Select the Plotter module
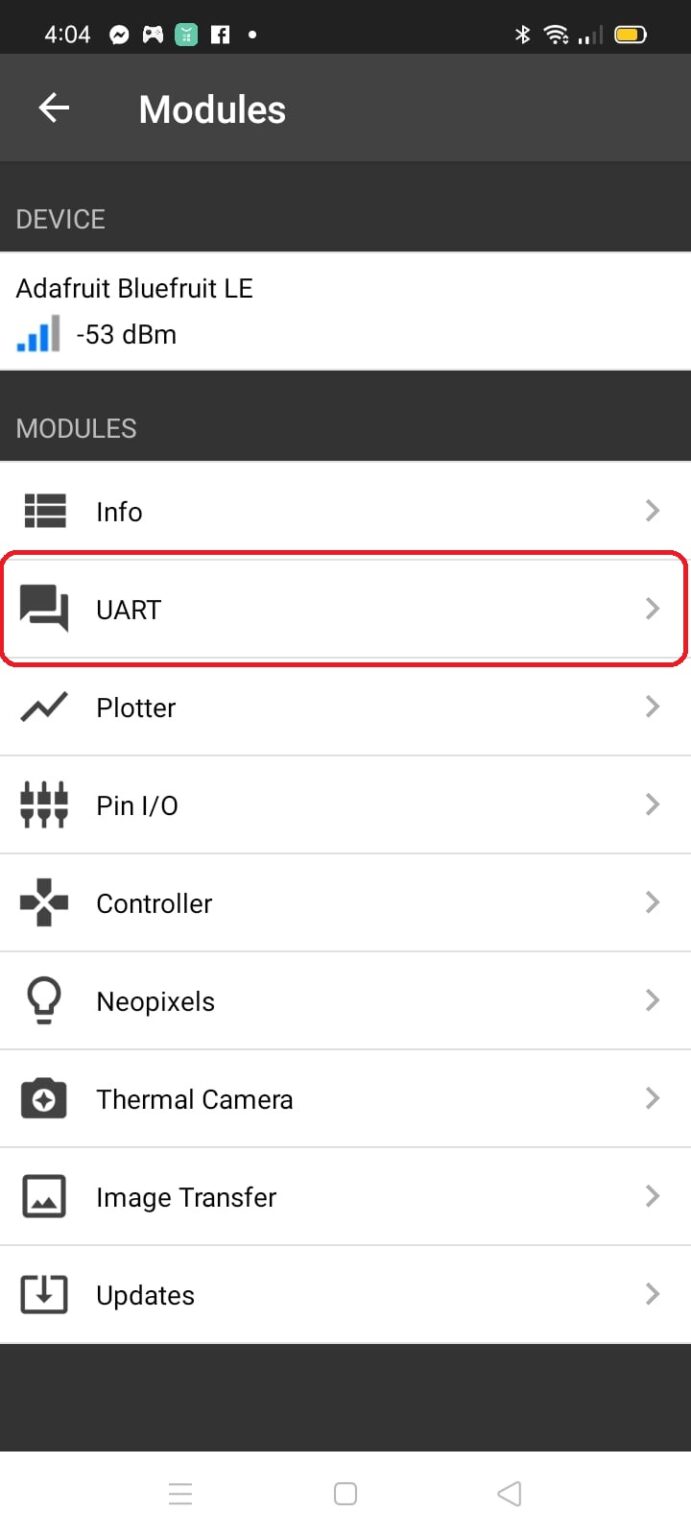691x1536 pixels. (x=345, y=707)
